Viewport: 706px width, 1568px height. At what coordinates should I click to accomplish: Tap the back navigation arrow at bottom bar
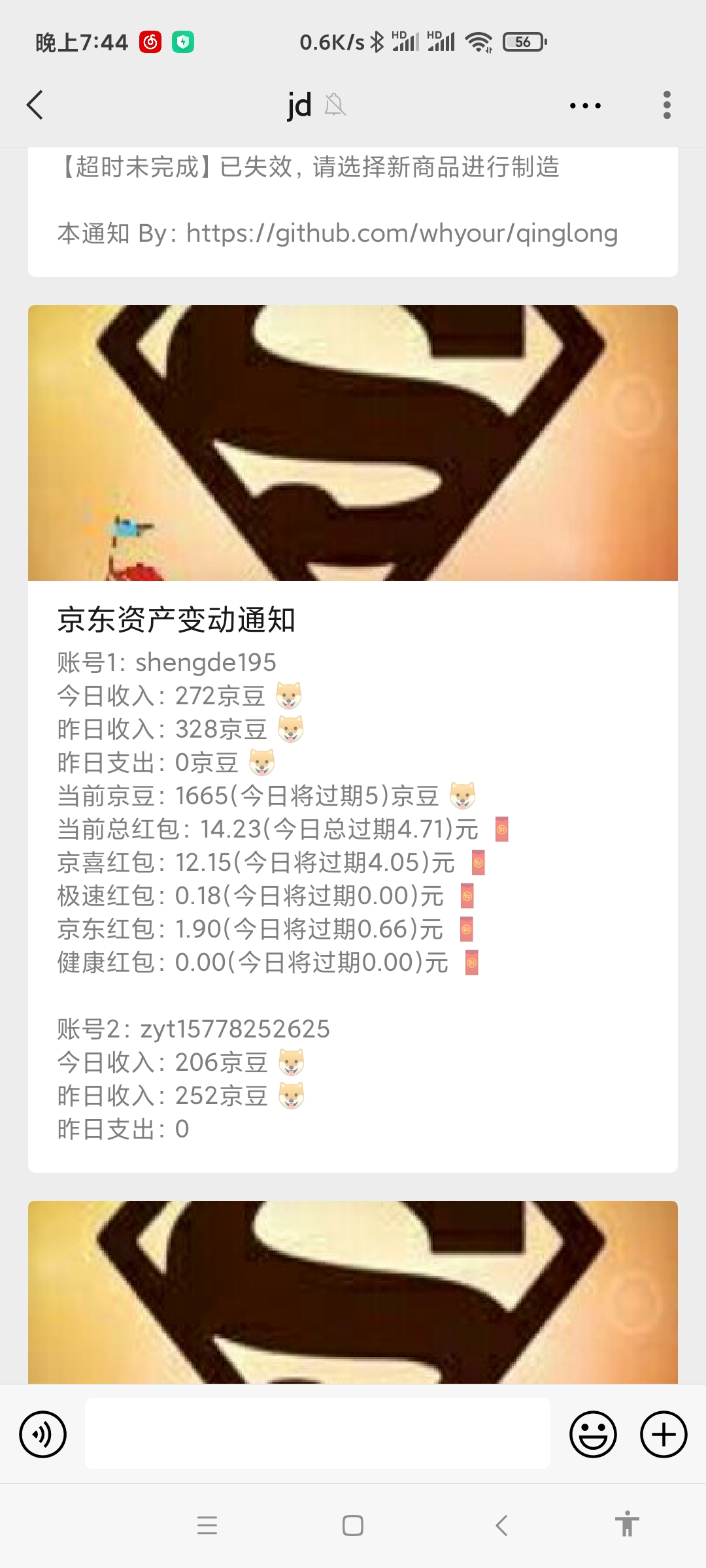pyautogui.click(x=500, y=1527)
